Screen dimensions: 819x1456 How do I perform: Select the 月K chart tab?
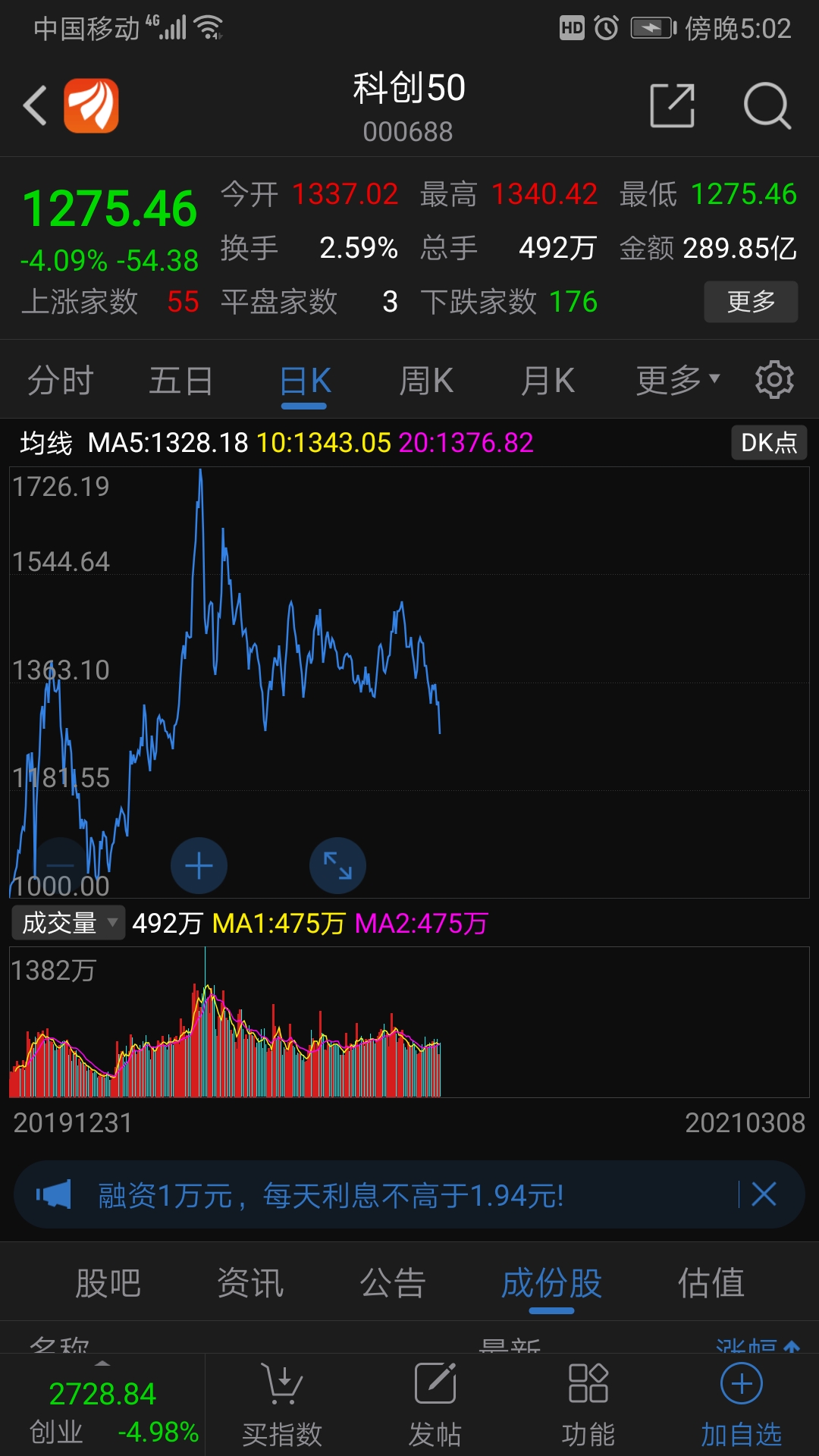point(548,381)
